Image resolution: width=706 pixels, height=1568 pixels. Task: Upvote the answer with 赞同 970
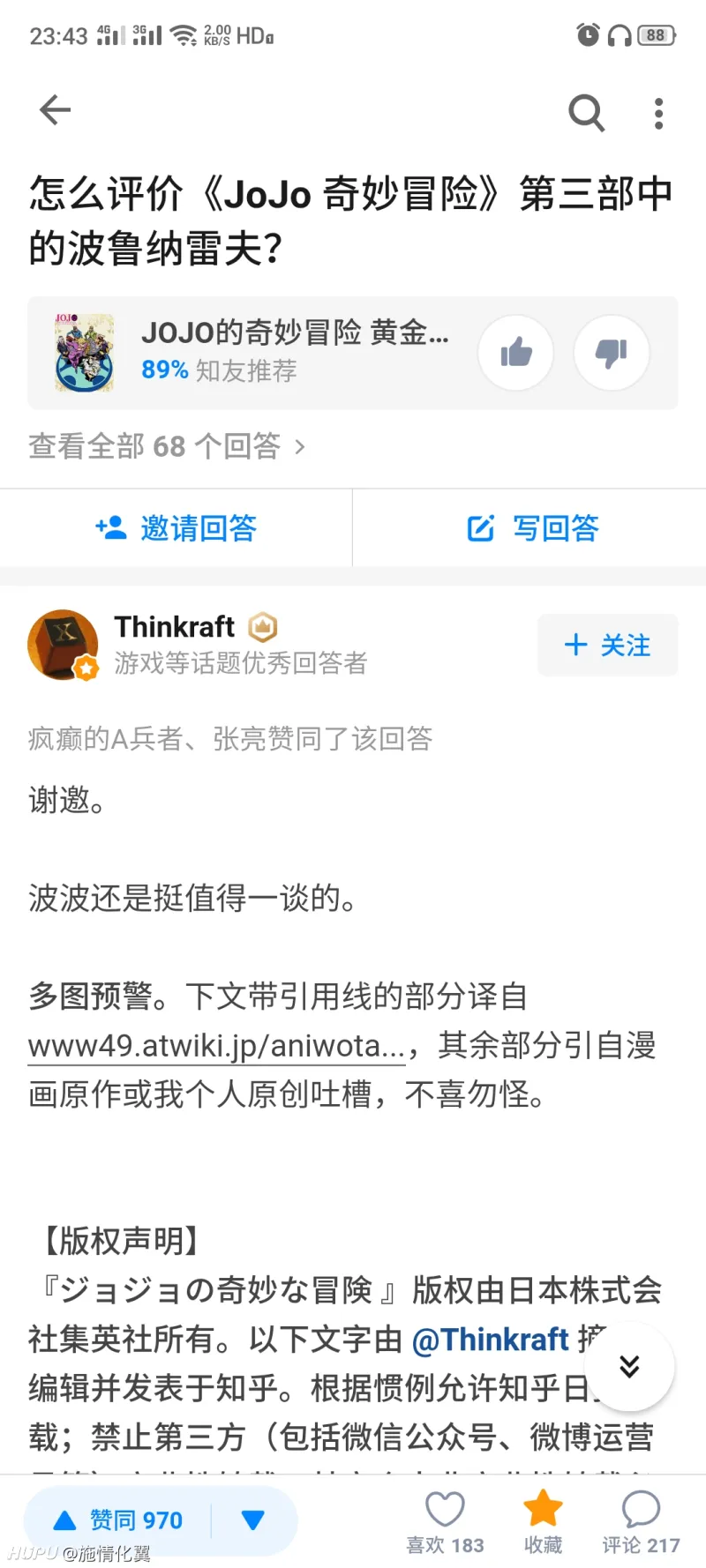coord(119,1520)
